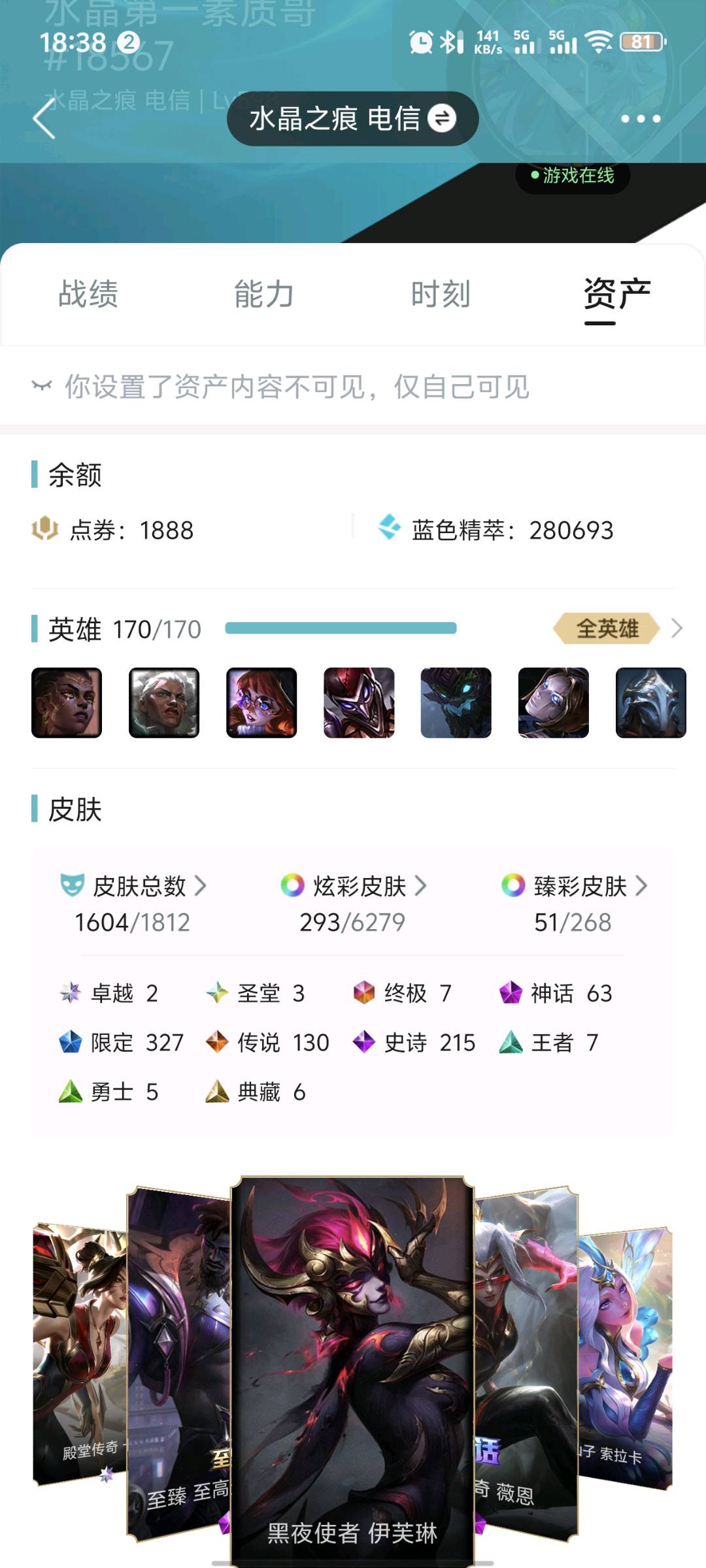706x1568 pixels.
Task: Switch server via 水晶之痕 电信 pill
Action: coord(352,119)
